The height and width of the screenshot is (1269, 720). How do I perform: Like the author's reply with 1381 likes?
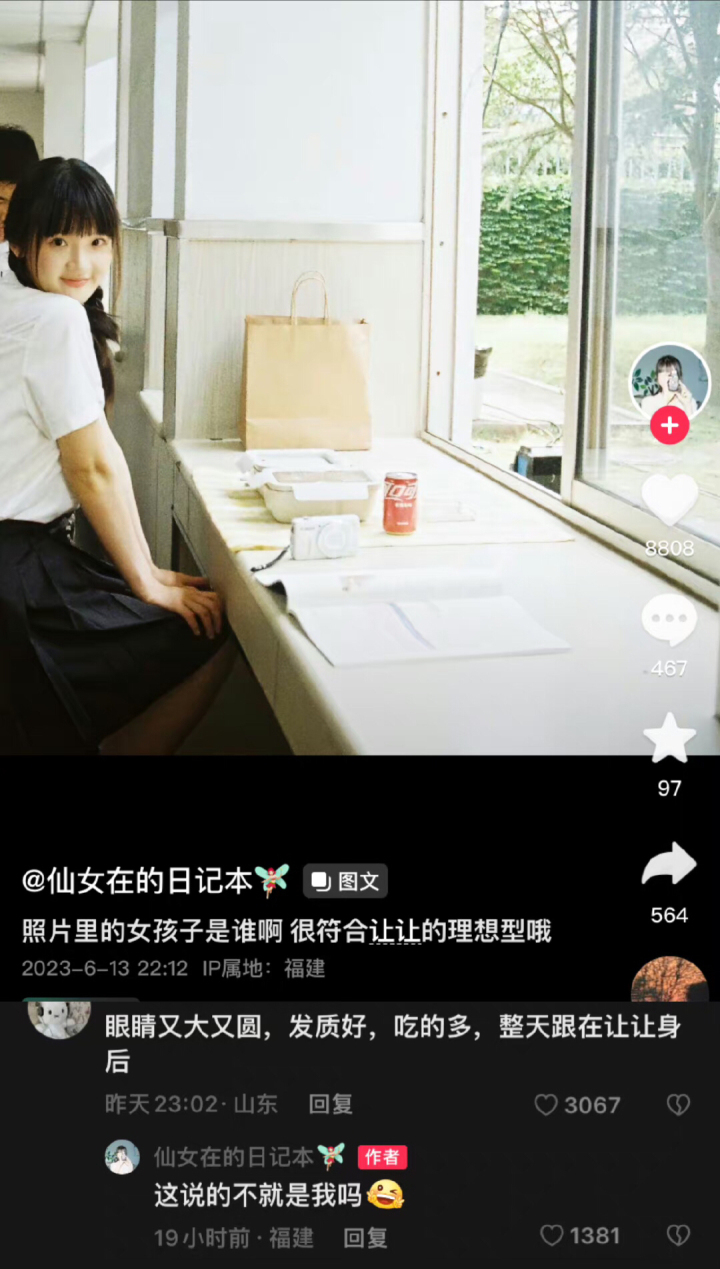(x=552, y=1236)
